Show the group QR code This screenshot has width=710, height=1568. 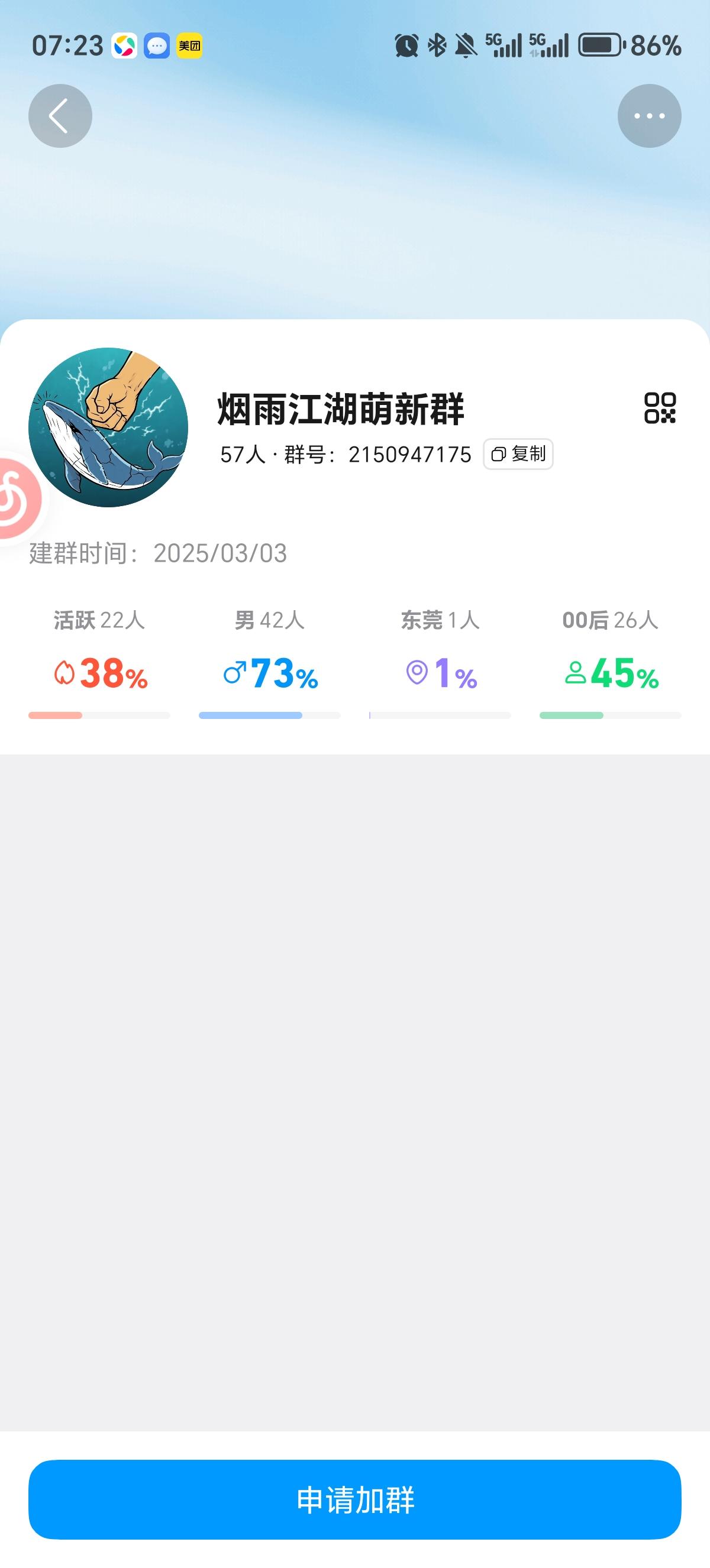660,408
